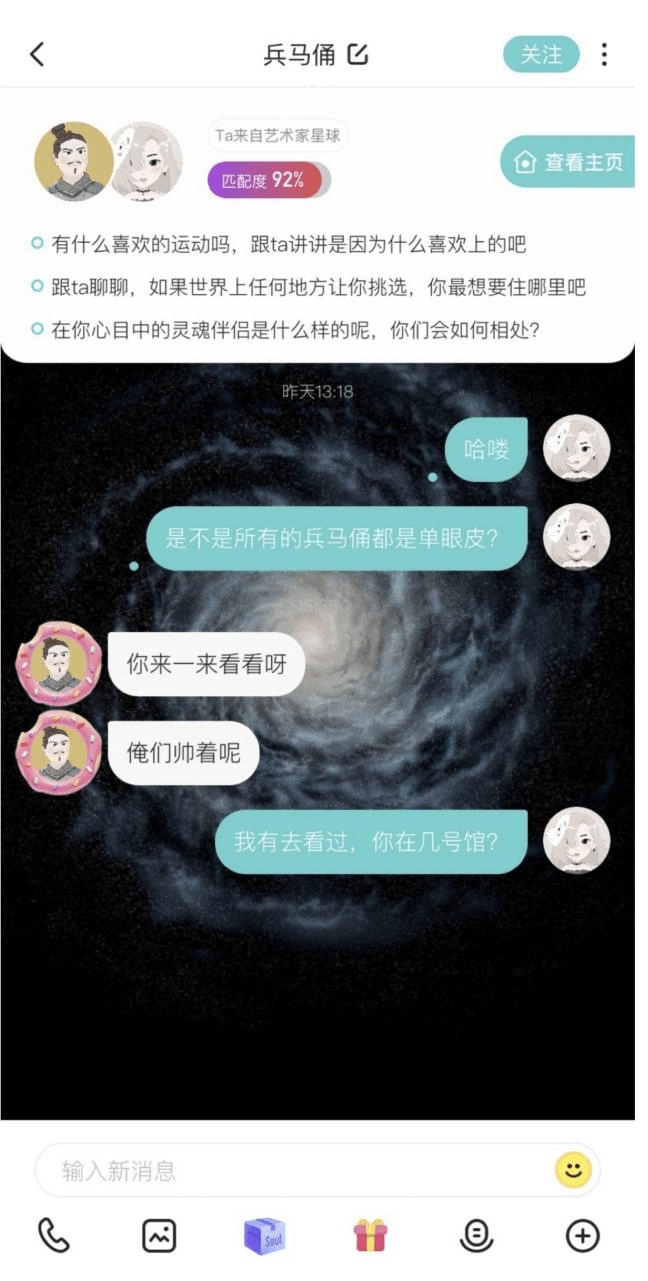Open the three-dot overflow menu

604,55
